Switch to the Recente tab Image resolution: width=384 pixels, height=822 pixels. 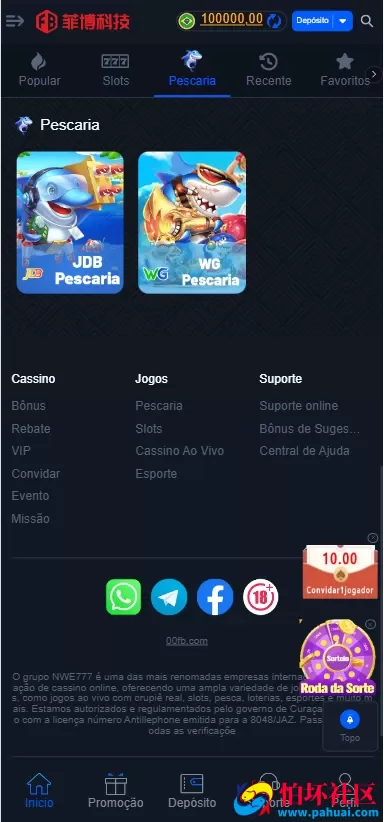(x=269, y=70)
